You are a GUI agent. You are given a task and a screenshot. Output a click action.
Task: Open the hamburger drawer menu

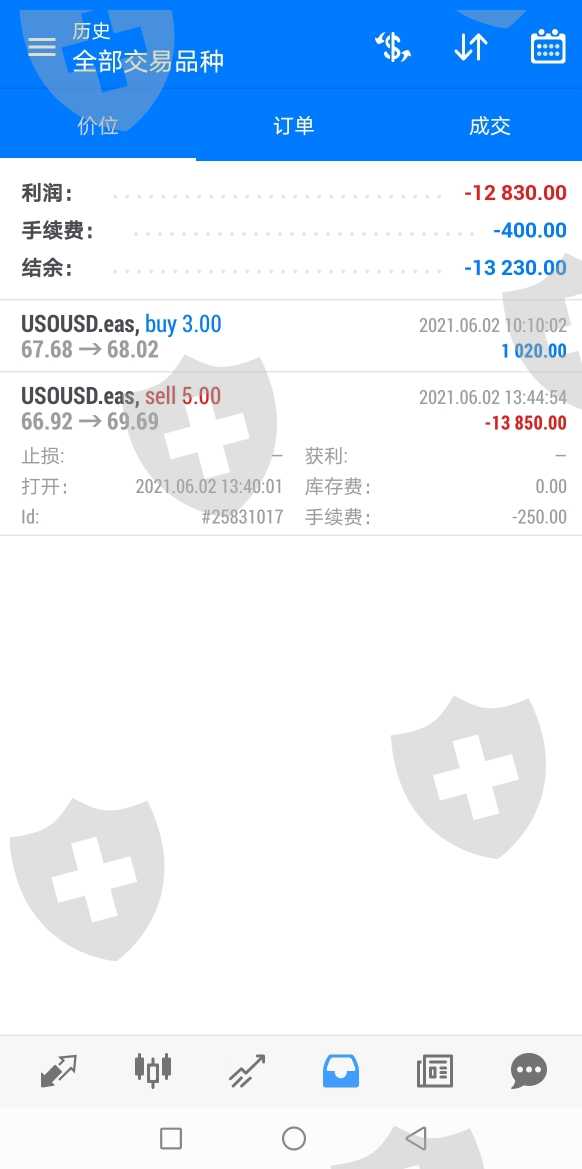(x=42, y=47)
